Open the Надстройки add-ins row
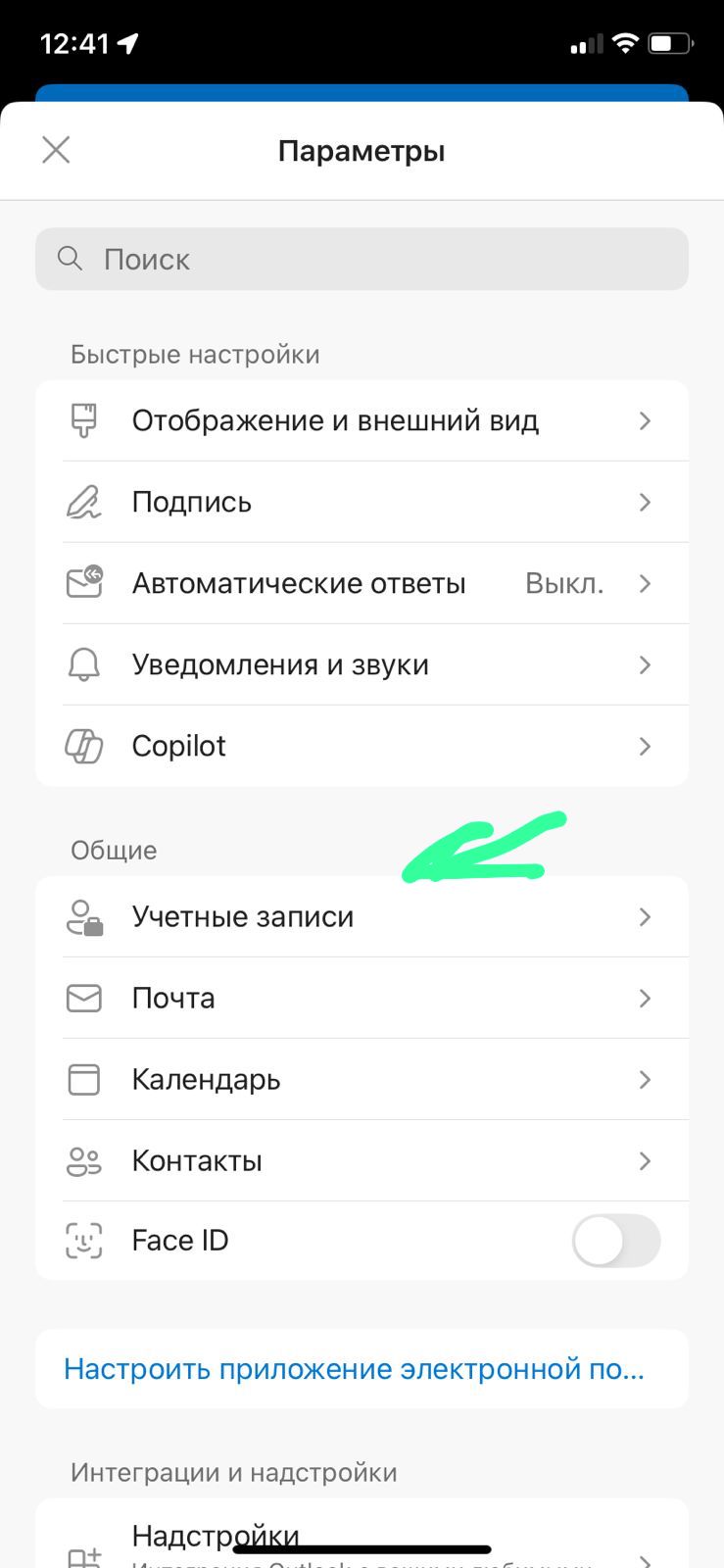The width and height of the screenshot is (724, 1568). (x=362, y=1541)
